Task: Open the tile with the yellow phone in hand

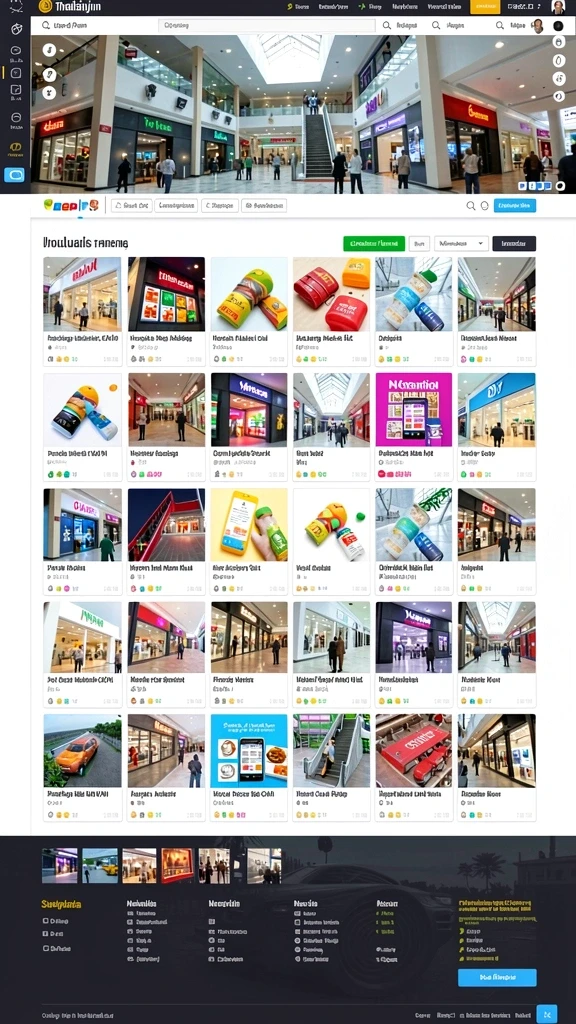Action: tap(249, 541)
